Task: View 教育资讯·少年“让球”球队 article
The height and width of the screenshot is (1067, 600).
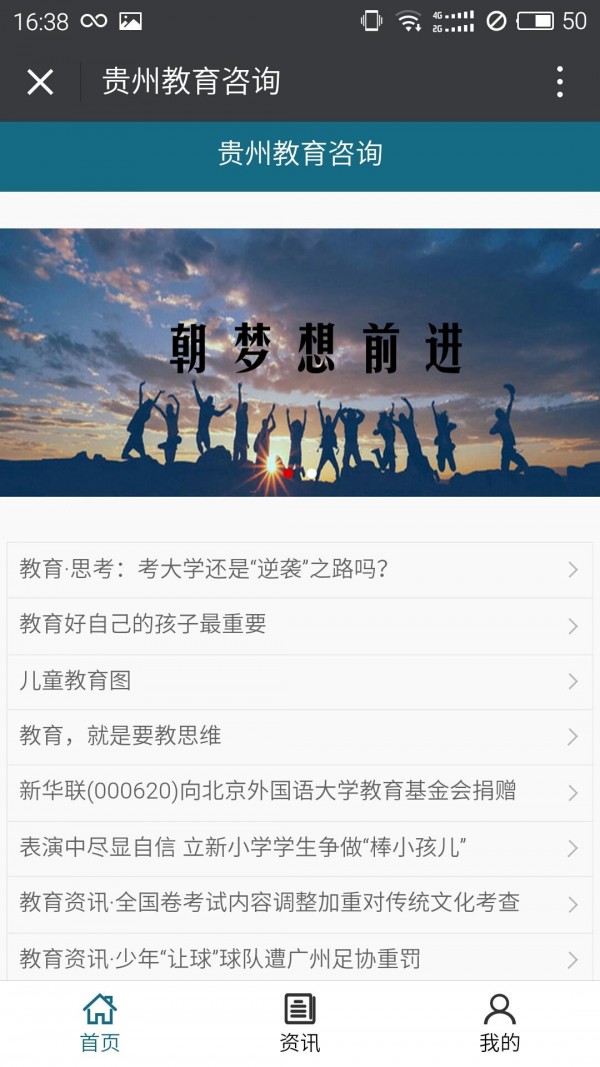Action: 298,959
